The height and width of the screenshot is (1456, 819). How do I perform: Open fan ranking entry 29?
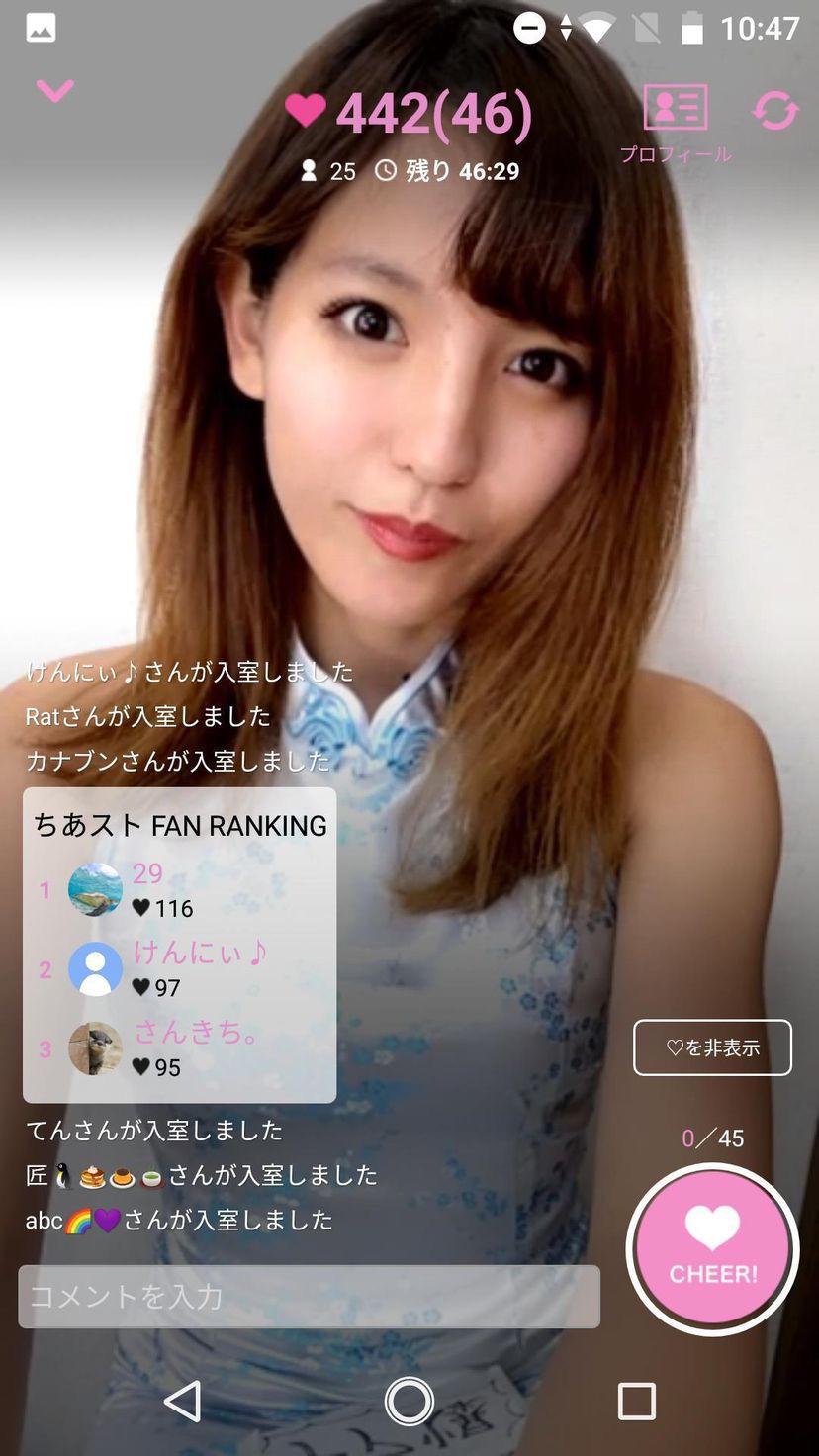(178, 890)
